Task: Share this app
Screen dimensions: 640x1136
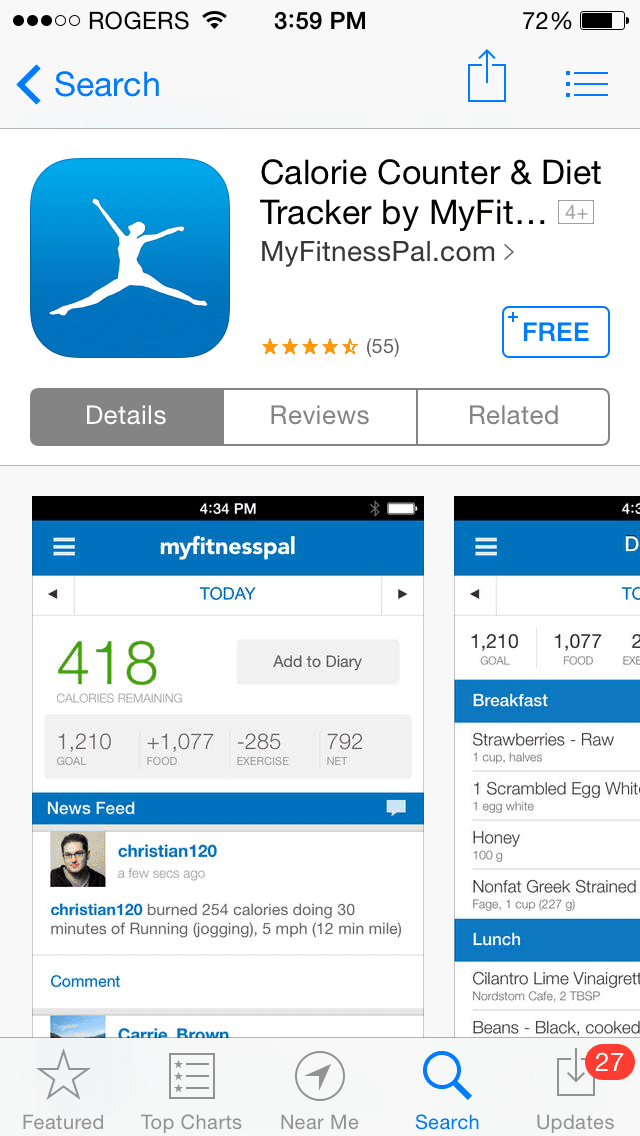Action: (x=486, y=76)
